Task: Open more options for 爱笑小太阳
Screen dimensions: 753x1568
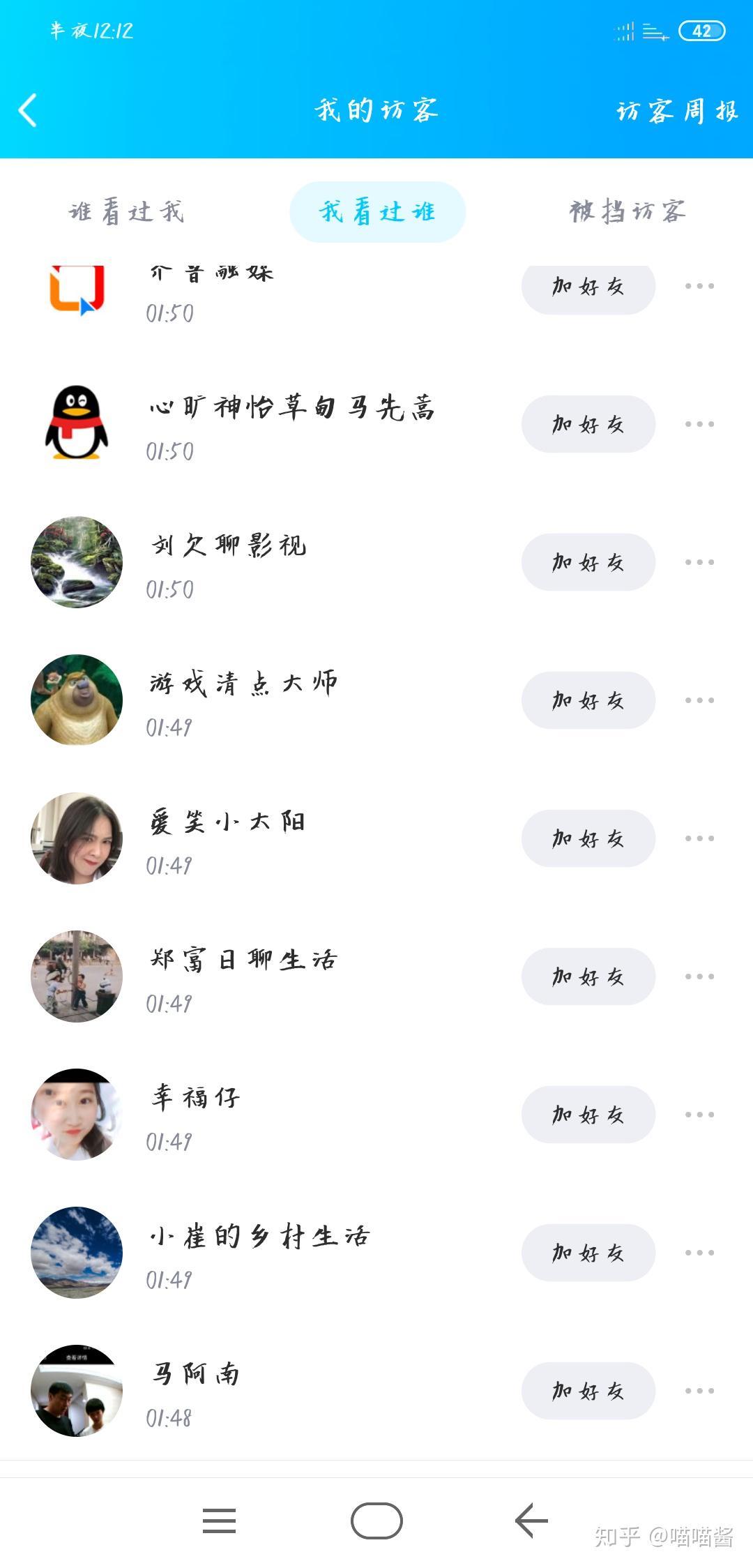Action: click(x=699, y=838)
